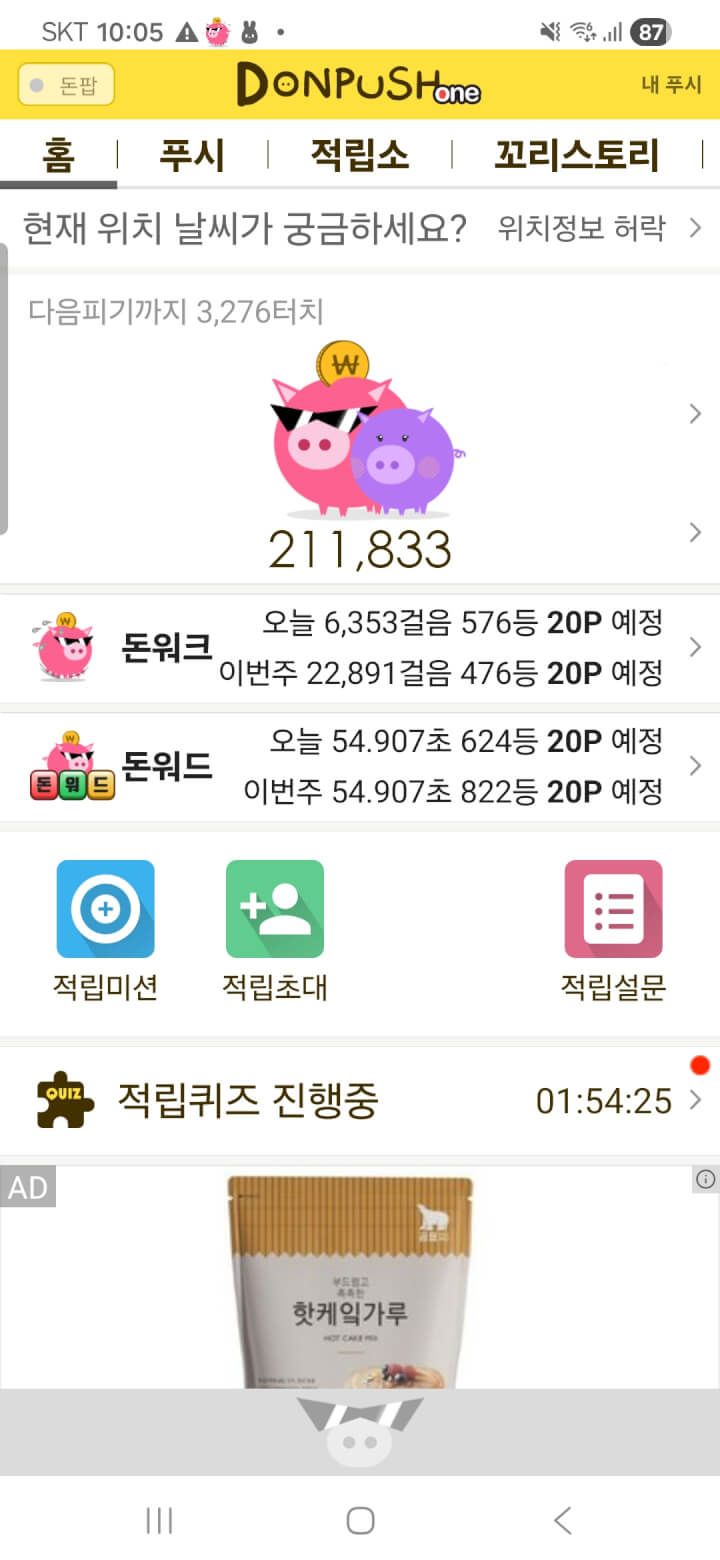720x1560 pixels.
Task: Switch to the 적립소 tab
Action: pos(360,155)
